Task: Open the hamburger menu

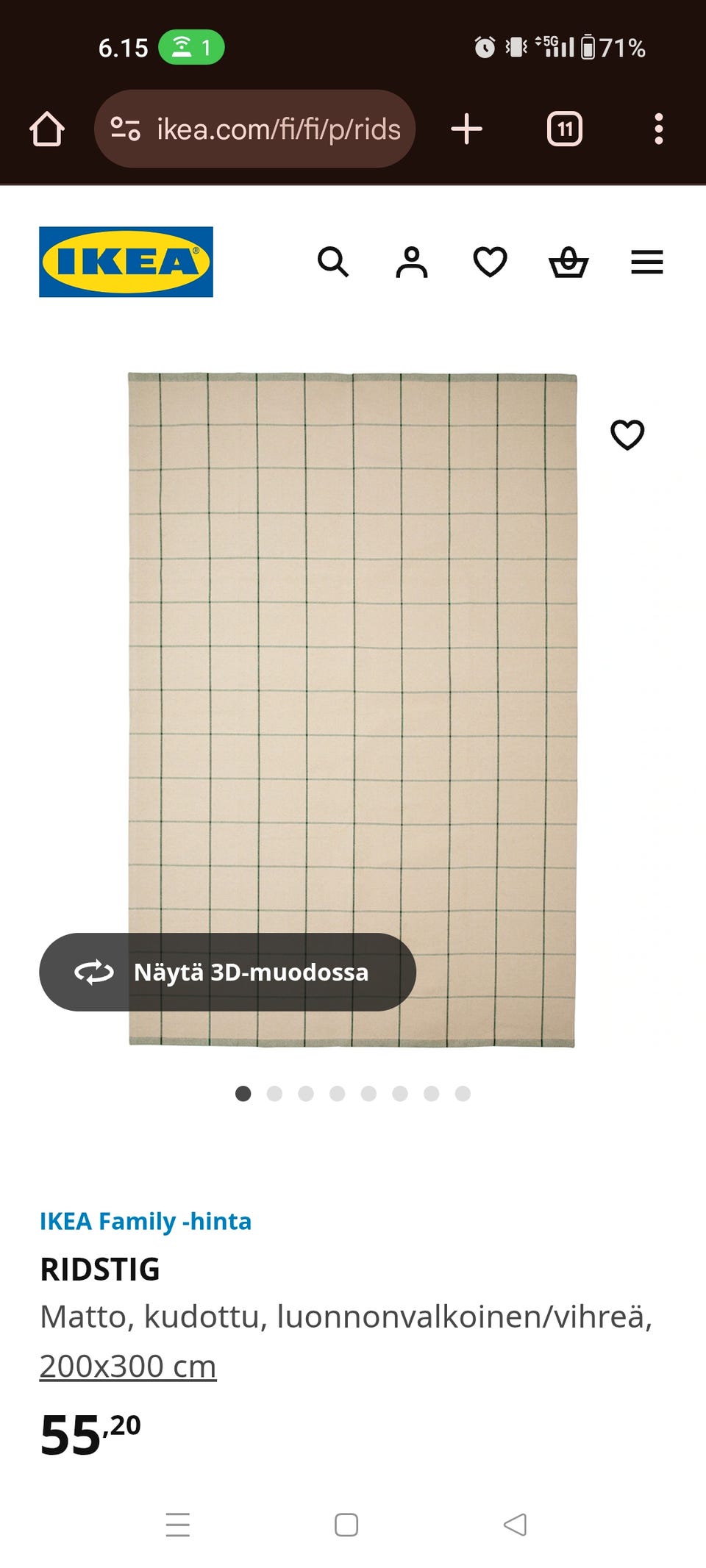Action: pos(646,262)
